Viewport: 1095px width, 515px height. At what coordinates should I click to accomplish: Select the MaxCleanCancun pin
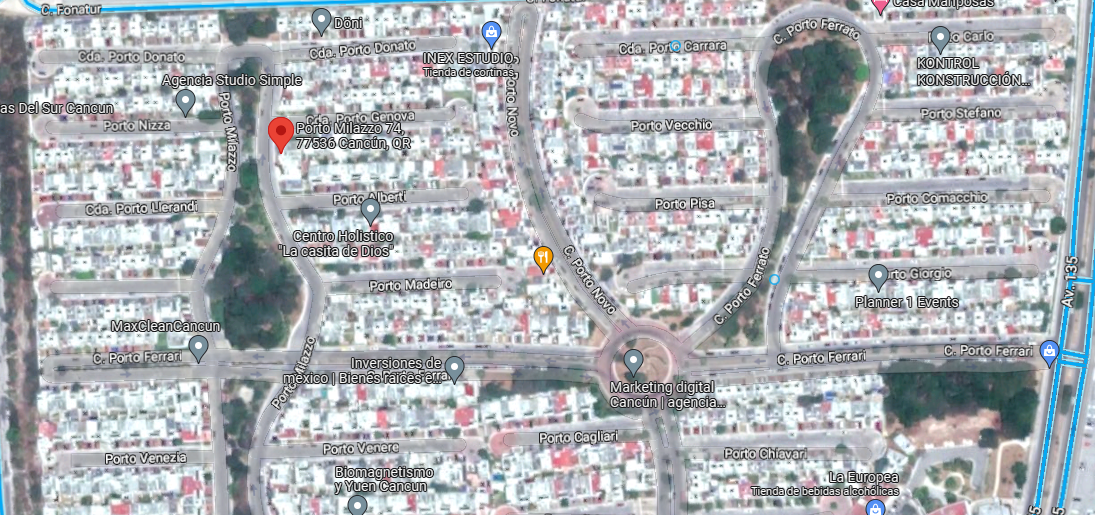click(x=199, y=349)
